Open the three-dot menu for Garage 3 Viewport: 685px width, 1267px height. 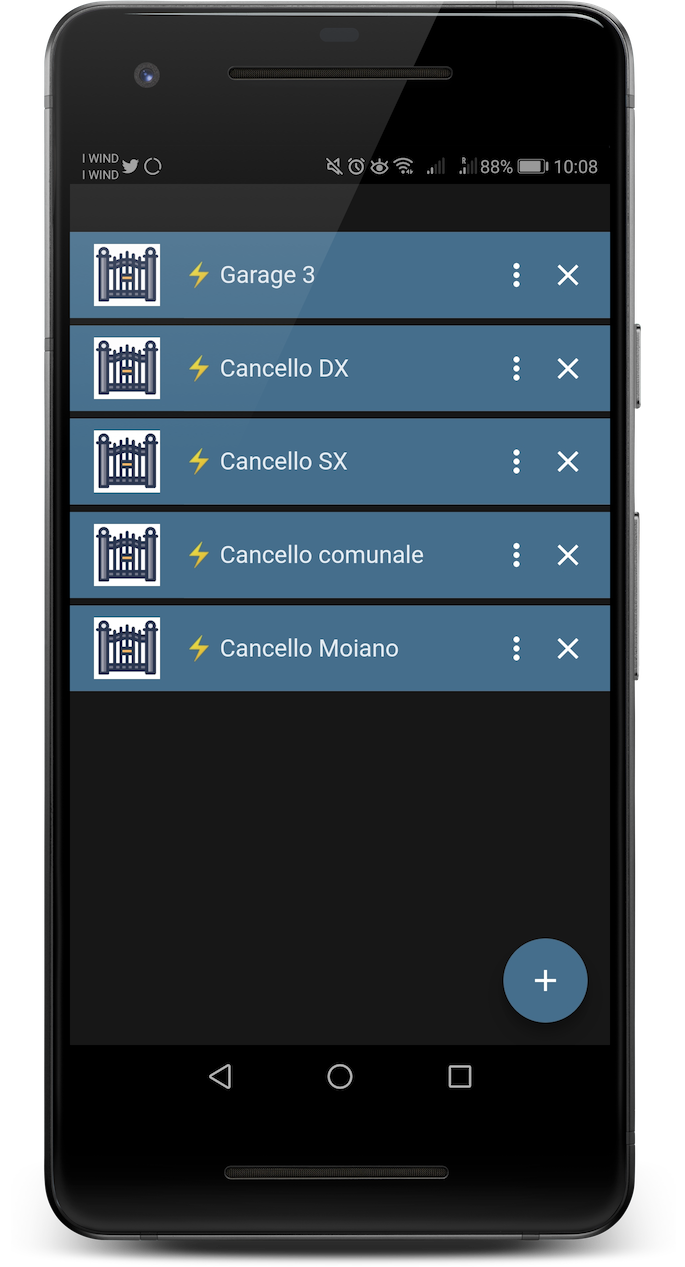click(516, 275)
